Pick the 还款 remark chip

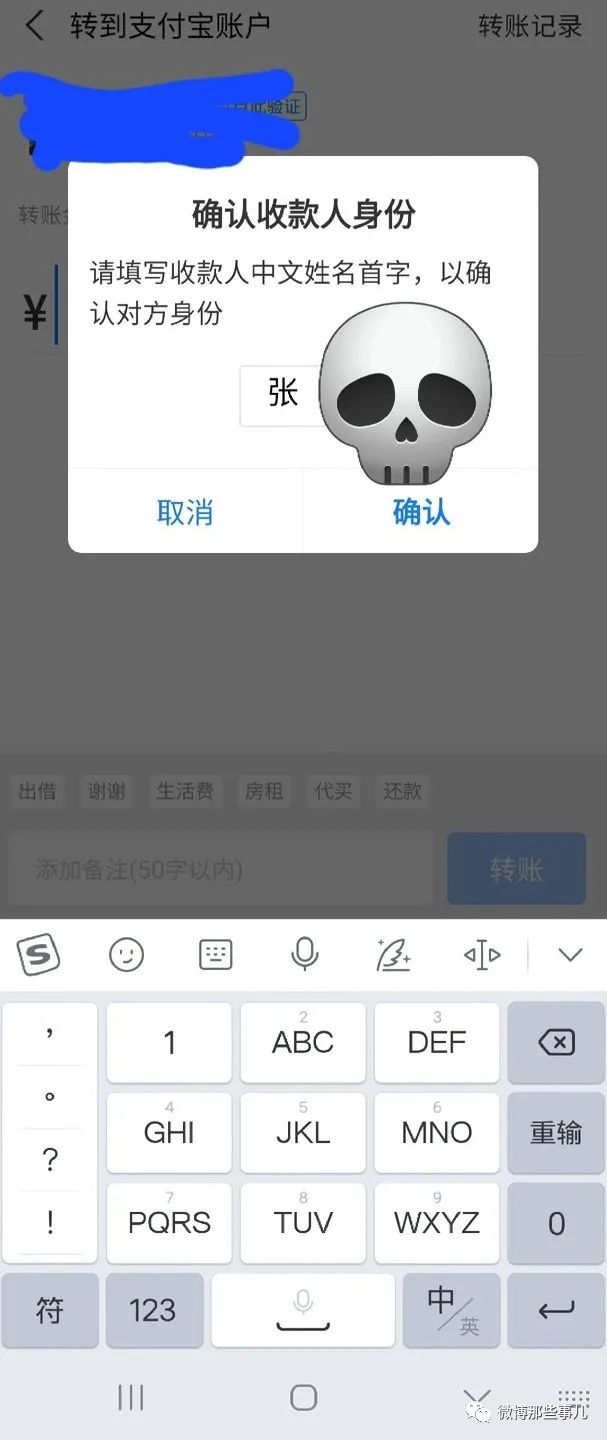(x=402, y=791)
